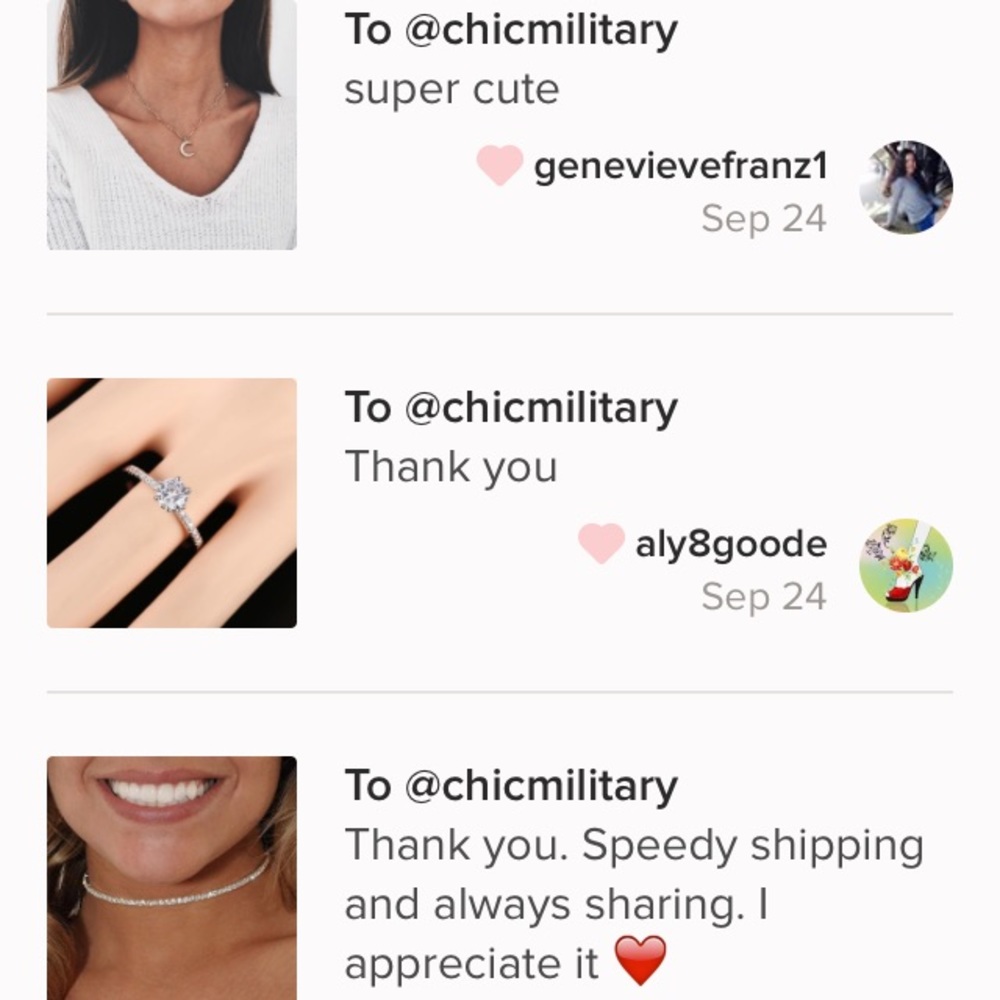Open the 'Thank you' comment by aly8goode
Screen dimensions: 1000x1000
[450, 467]
